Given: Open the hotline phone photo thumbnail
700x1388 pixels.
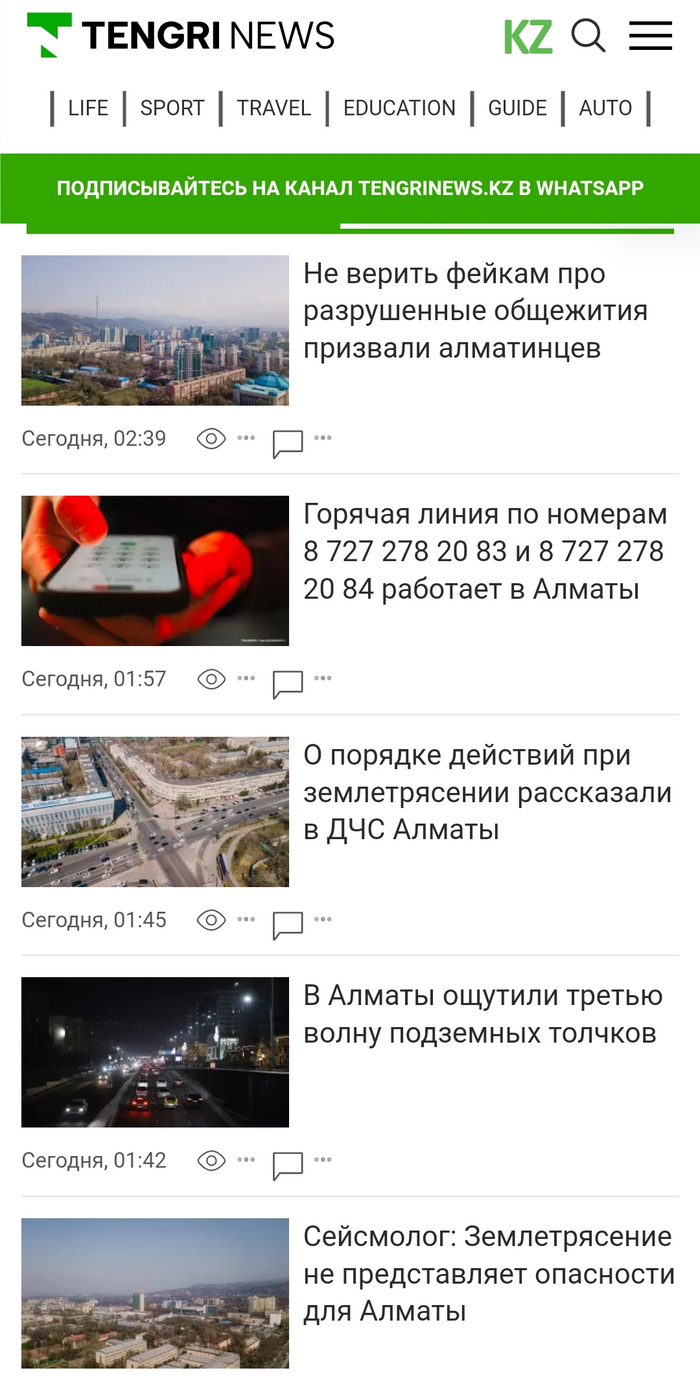Looking at the screenshot, I should 155,570.
